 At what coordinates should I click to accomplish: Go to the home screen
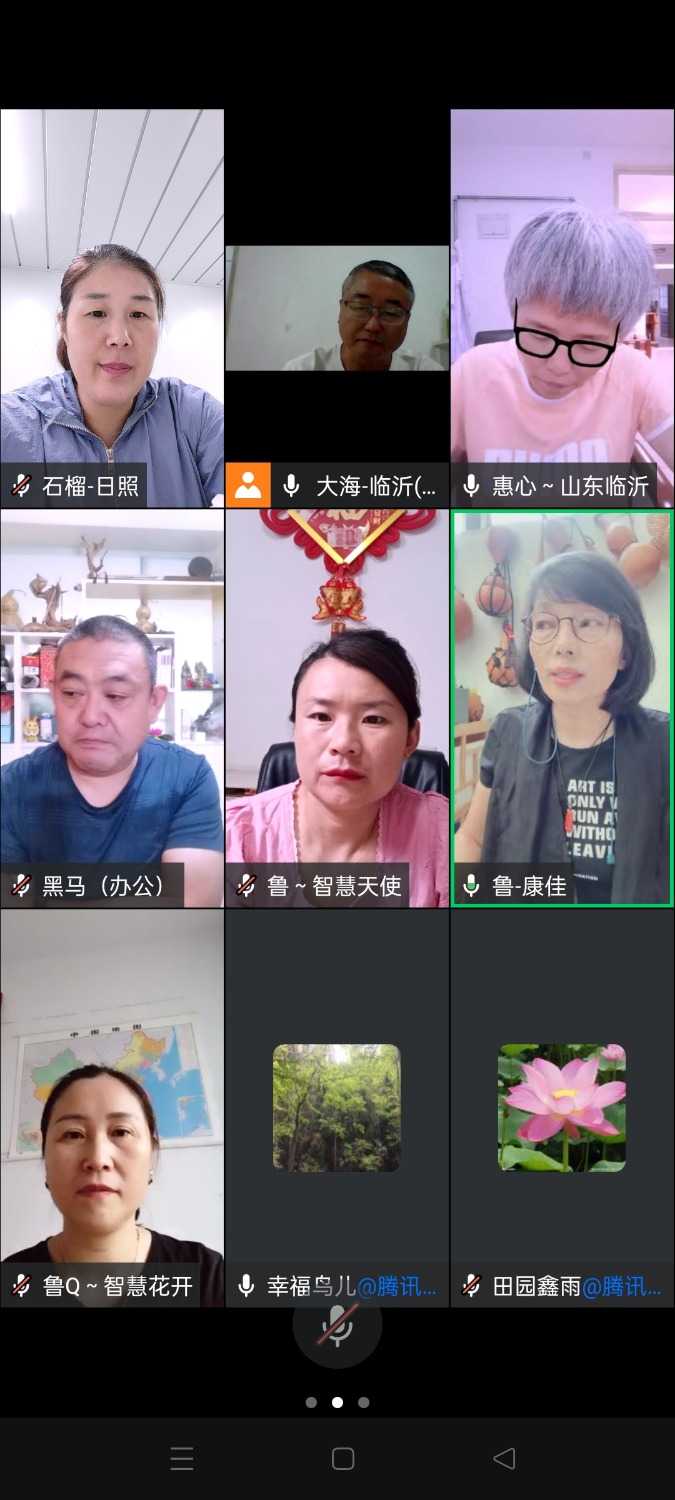343,1458
